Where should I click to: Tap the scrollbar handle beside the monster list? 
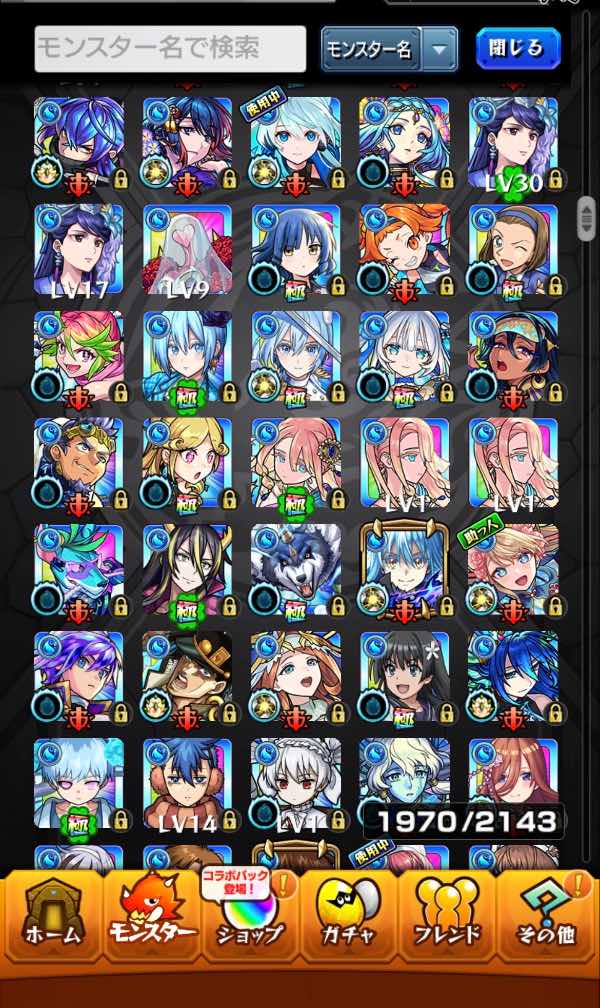[586, 219]
